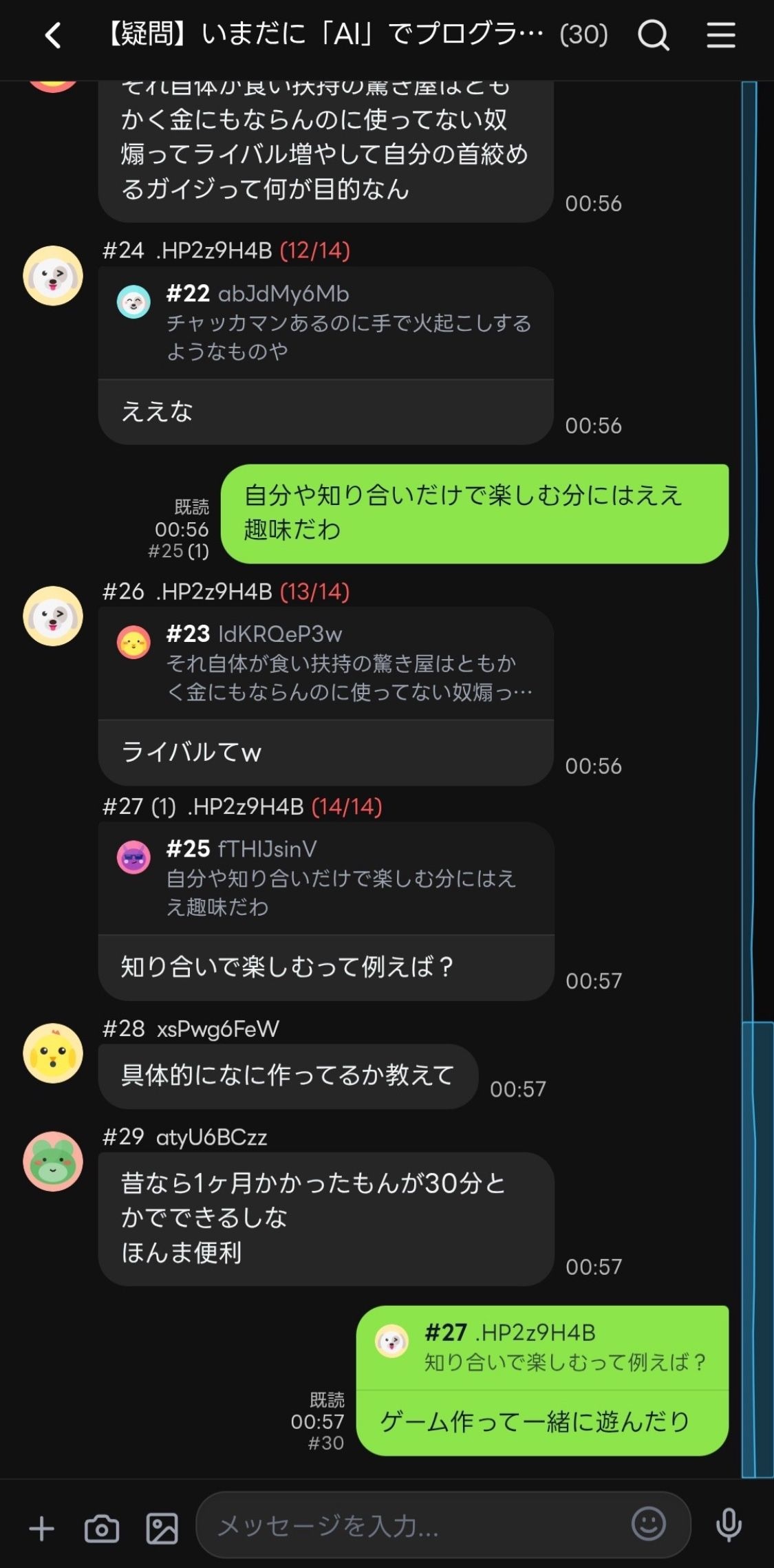This screenshot has width=774, height=1568.
Task: Jump to quoted post #25 by fTHIJsinV
Action: click(x=326, y=878)
